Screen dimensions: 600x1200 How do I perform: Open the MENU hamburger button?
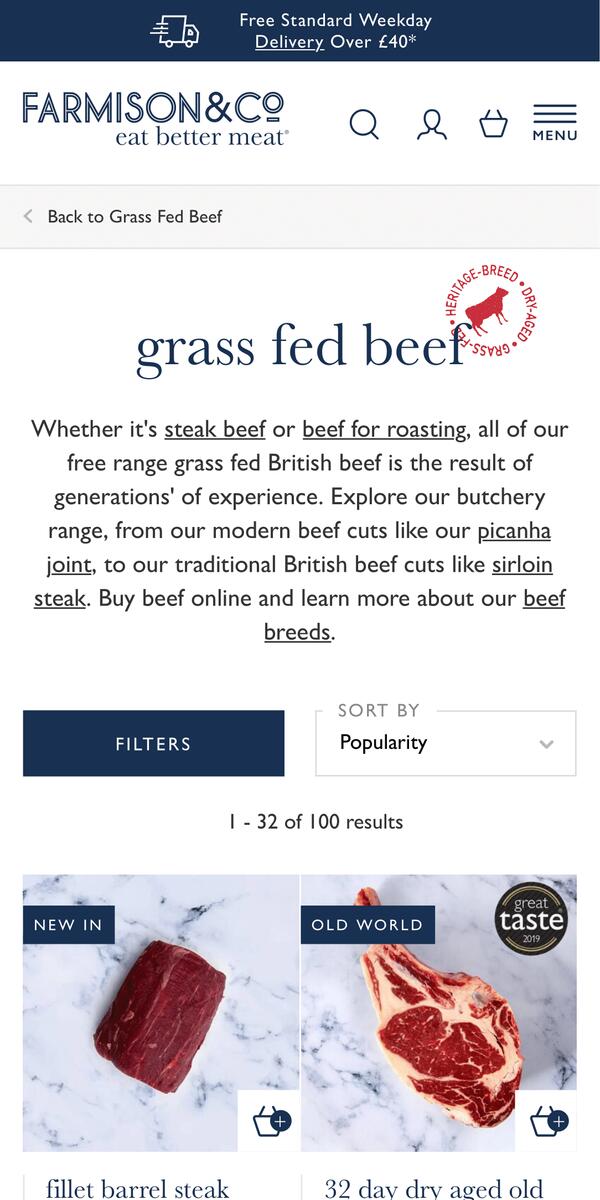(x=554, y=123)
